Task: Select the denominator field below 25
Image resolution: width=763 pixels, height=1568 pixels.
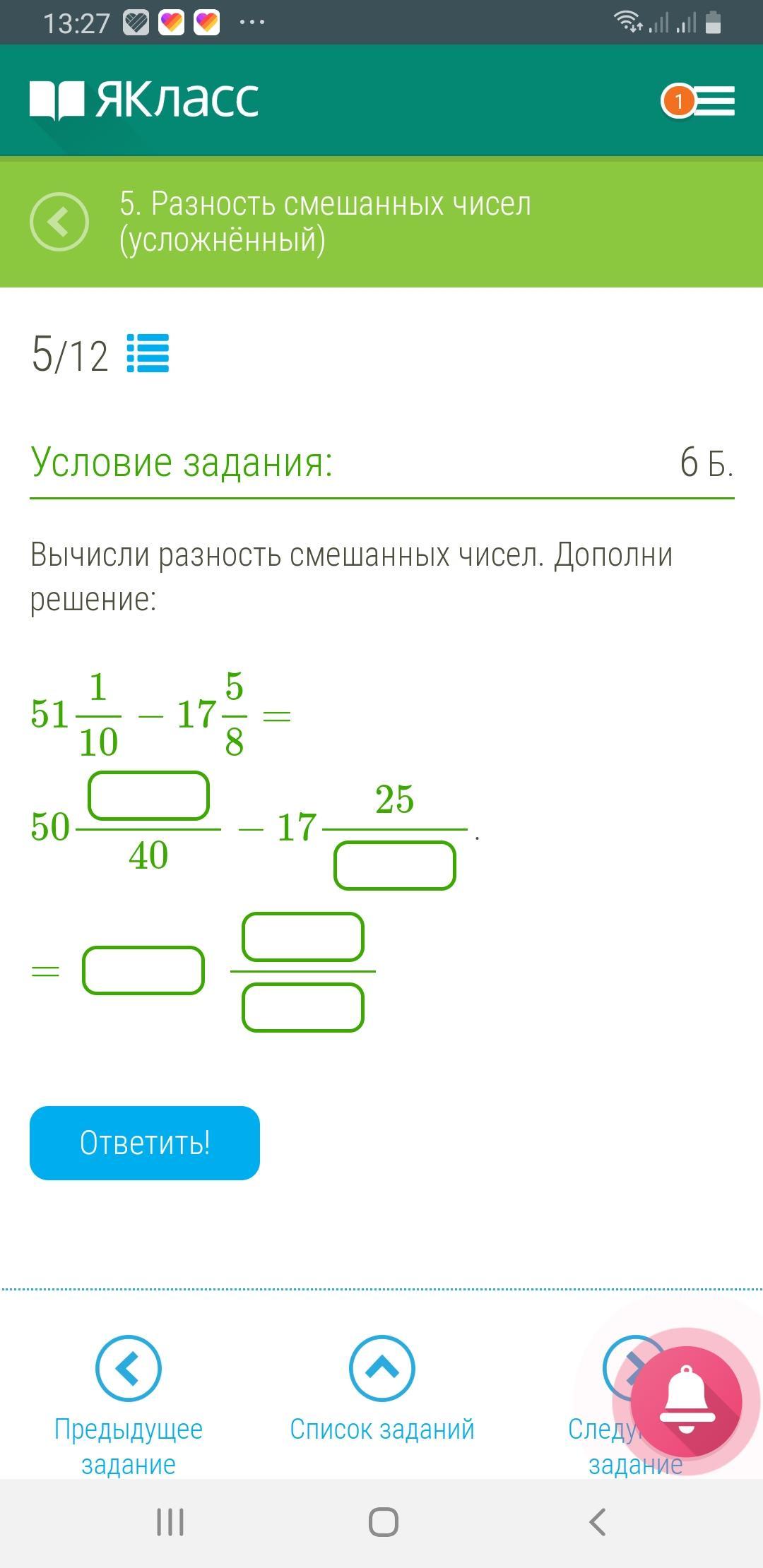Action: (395, 865)
